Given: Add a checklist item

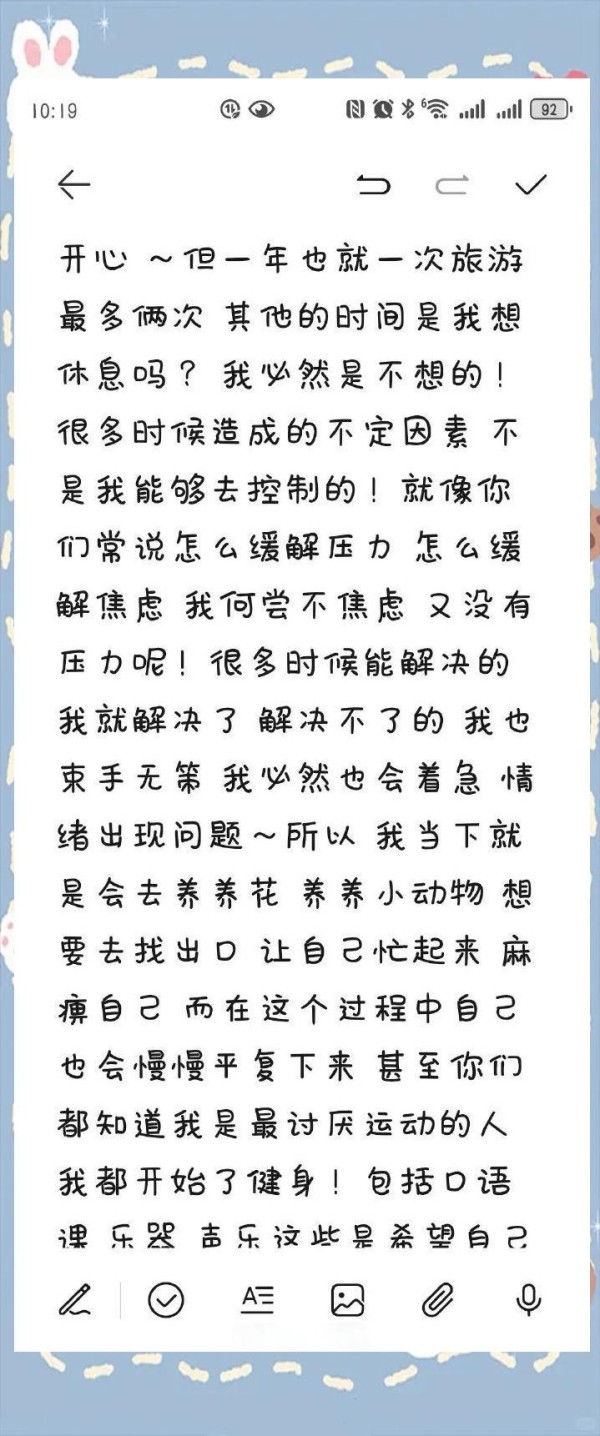Looking at the screenshot, I should pyautogui.click(x=166, y=1300).
